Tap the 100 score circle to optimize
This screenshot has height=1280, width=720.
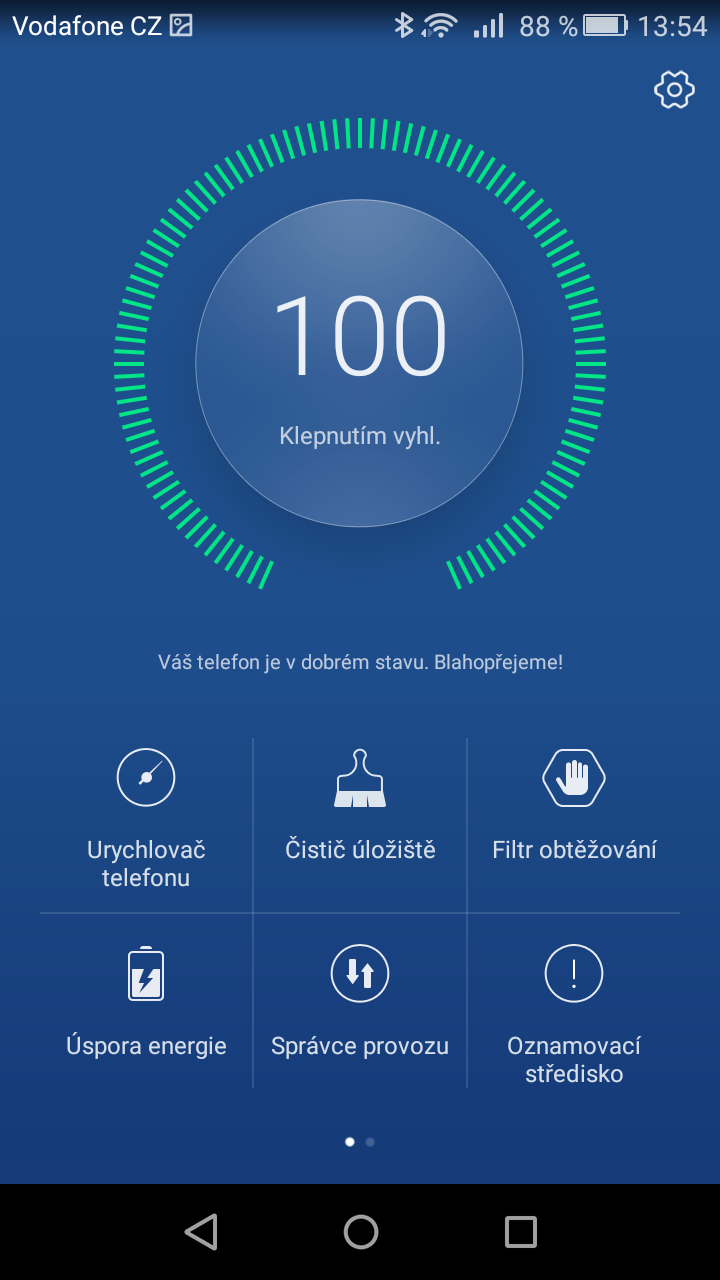(x=359, y=363)
